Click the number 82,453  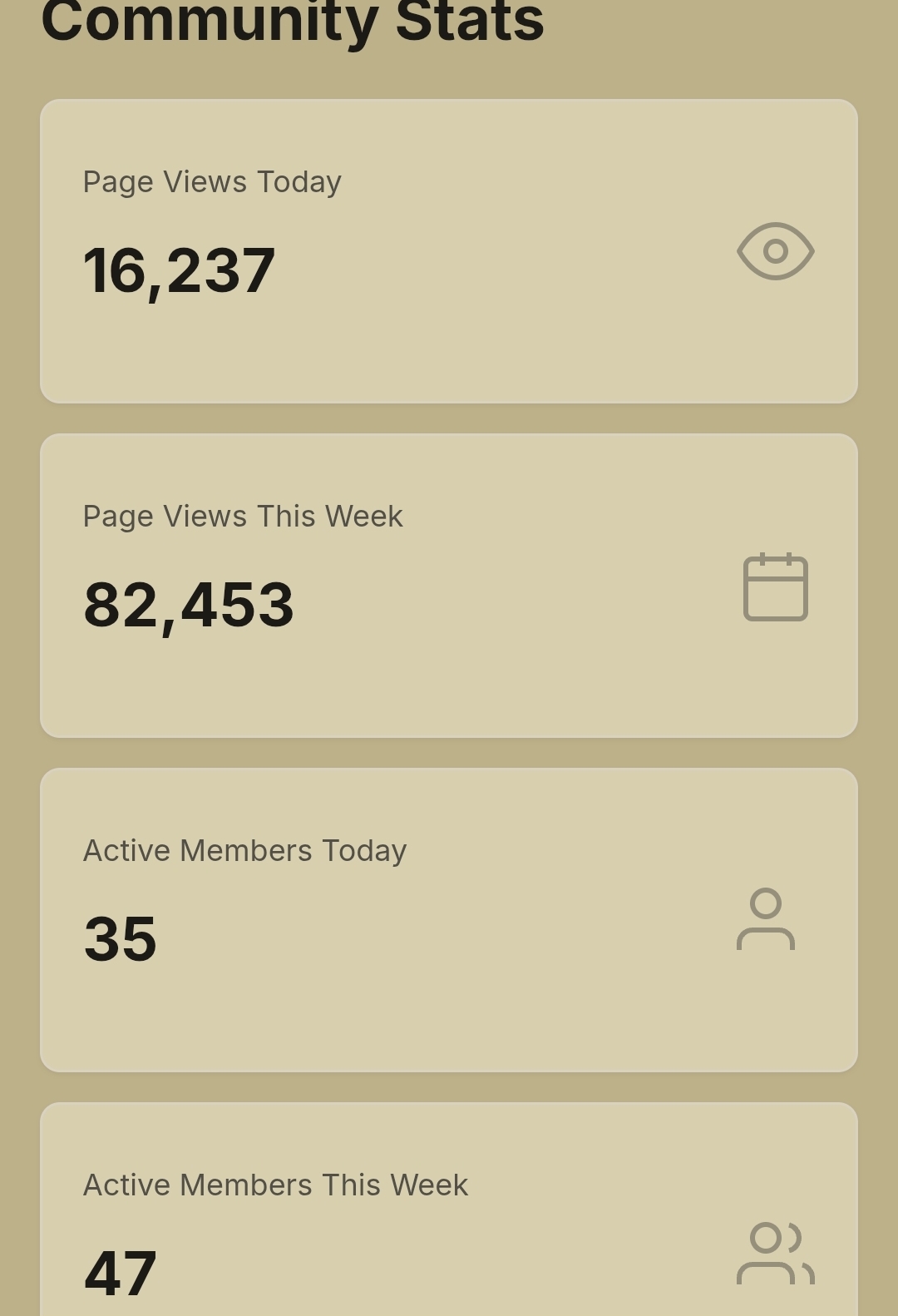[x=188, y=605]
